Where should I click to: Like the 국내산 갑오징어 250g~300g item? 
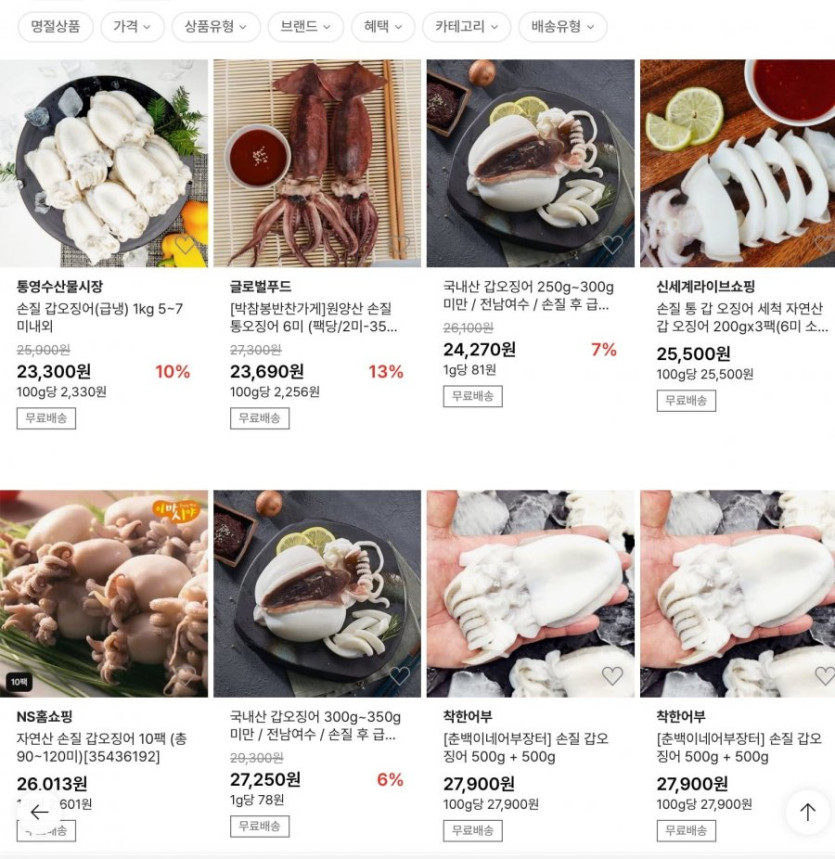pyautogui.click(x=612, y=245)
